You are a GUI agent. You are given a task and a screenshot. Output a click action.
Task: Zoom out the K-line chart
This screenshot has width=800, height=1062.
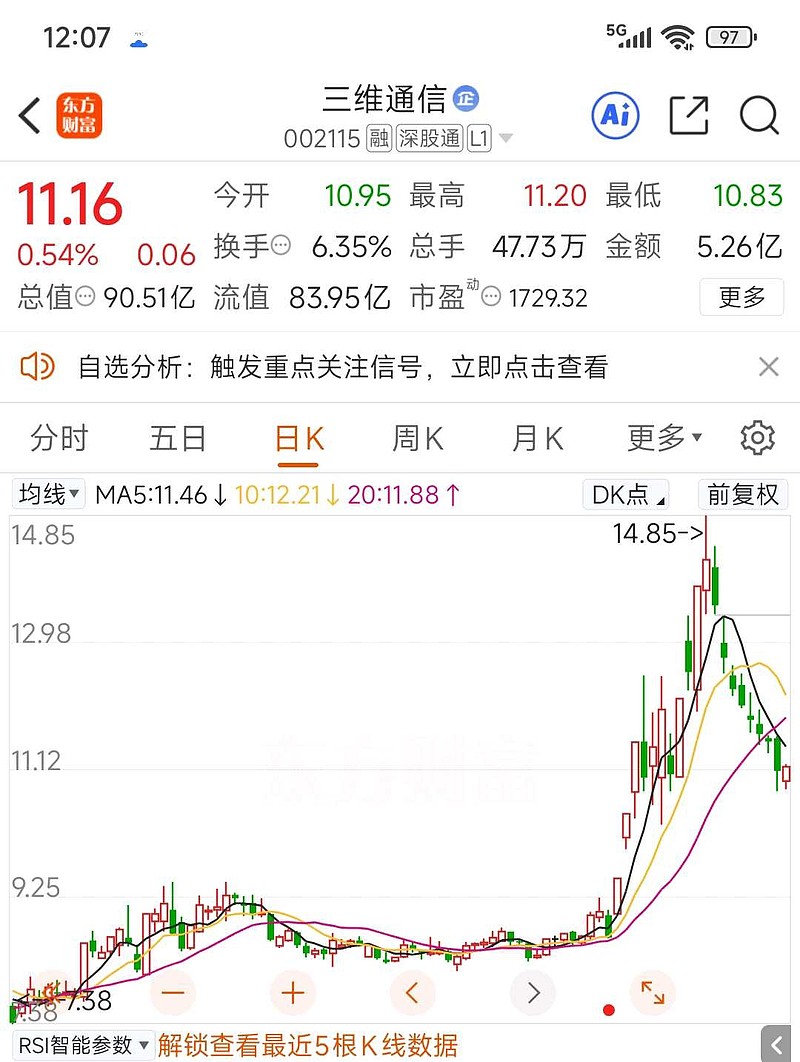pos(173,993)
